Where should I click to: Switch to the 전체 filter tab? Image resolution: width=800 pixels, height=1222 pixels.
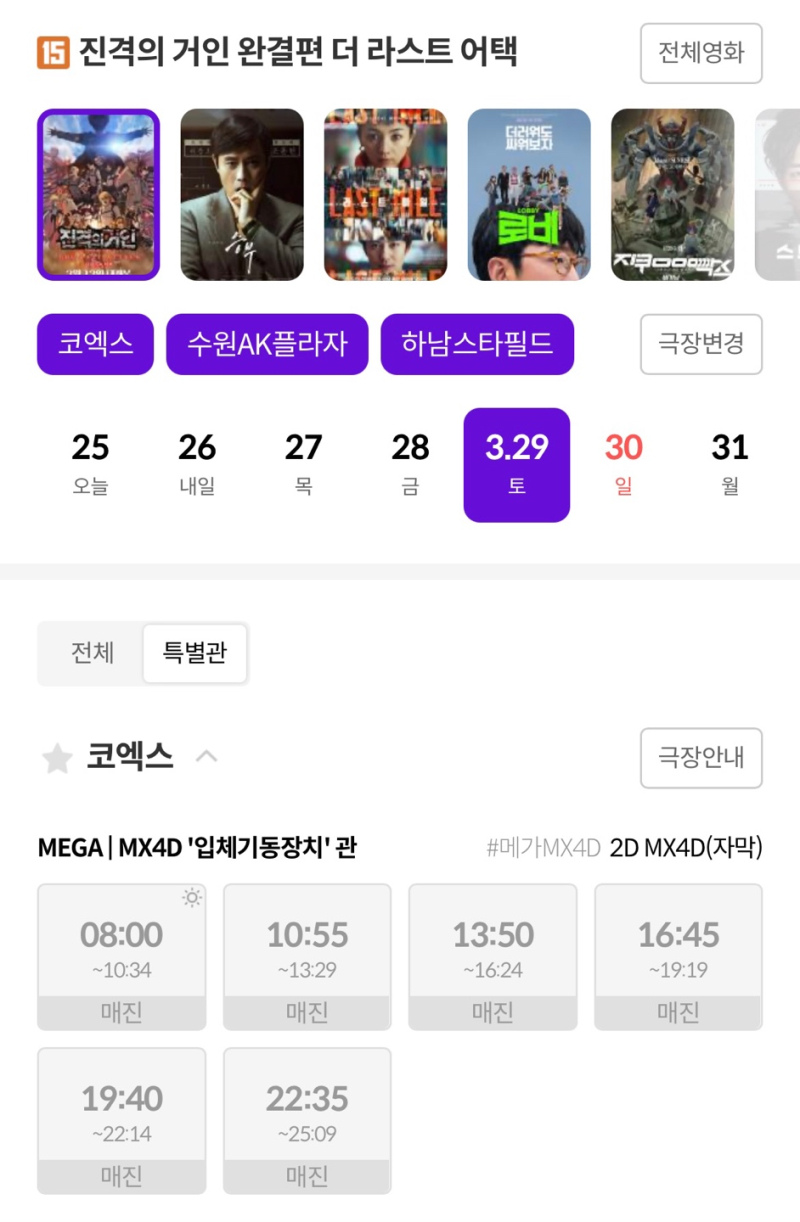tap(92, 653)
